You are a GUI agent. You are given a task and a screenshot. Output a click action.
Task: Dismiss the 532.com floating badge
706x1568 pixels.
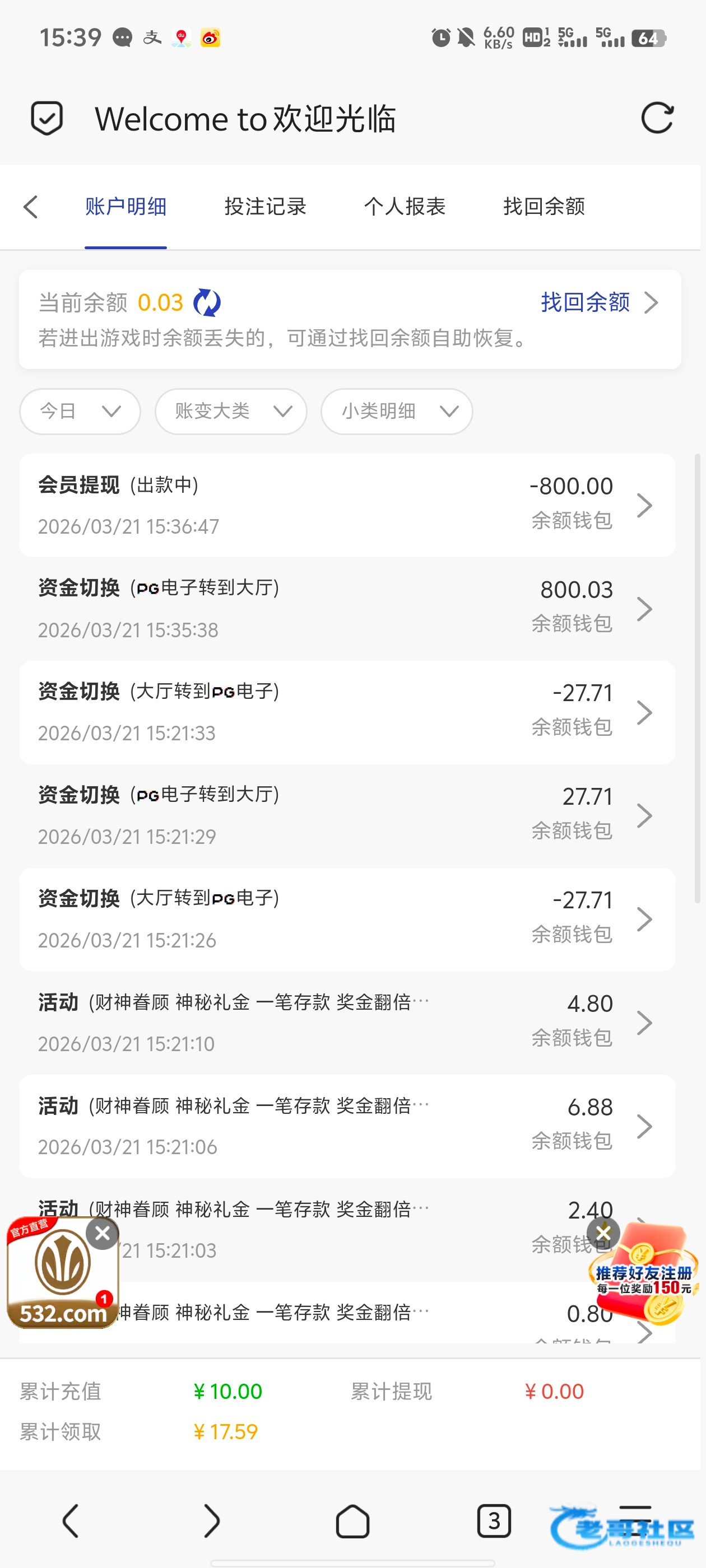coord(103,1233)
